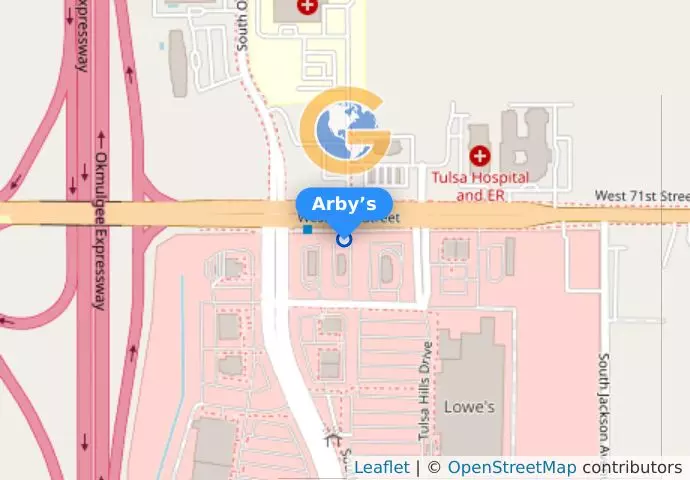This screenshot has width=690, height=480.
Task: Open the Leaflet attribution link
Action: pyautogui.click(x=381, y=467)
